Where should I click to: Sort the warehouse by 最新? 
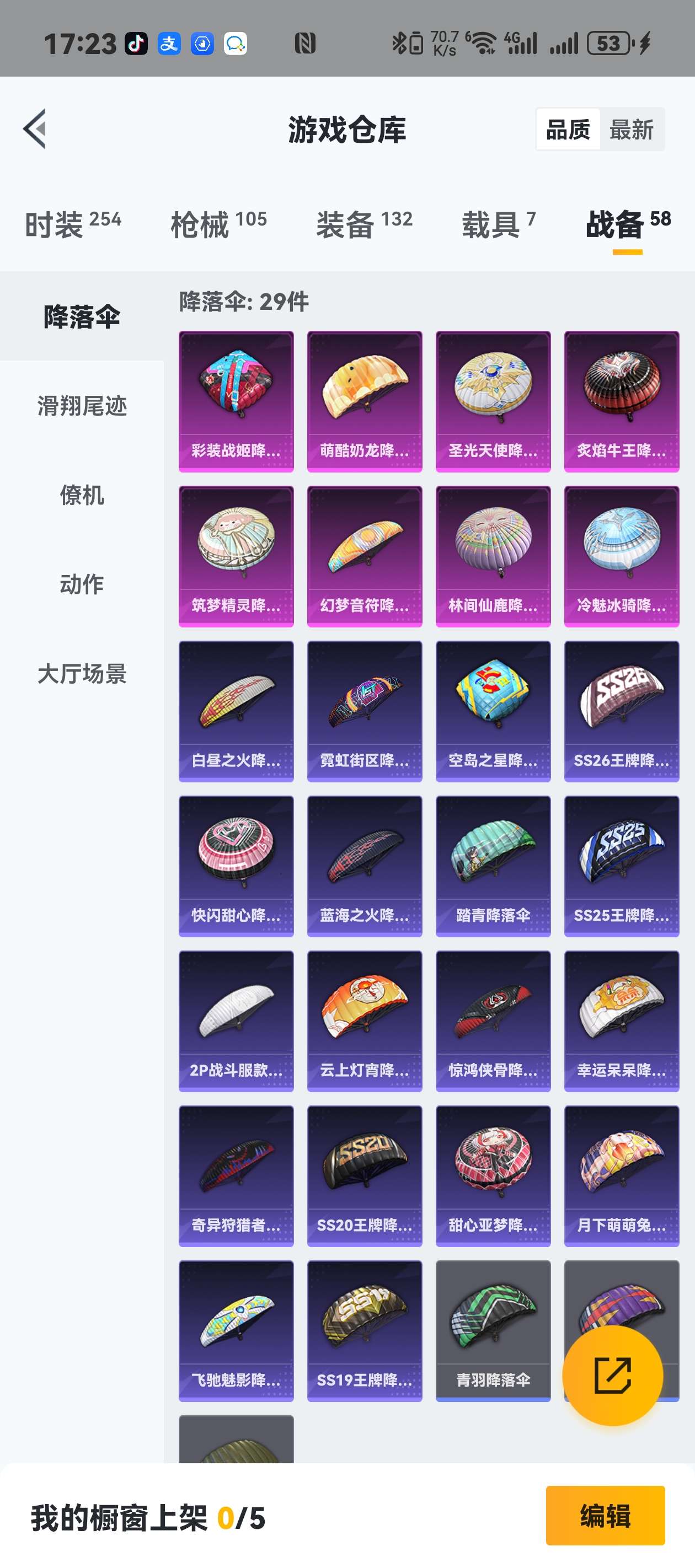pos(631,130)
